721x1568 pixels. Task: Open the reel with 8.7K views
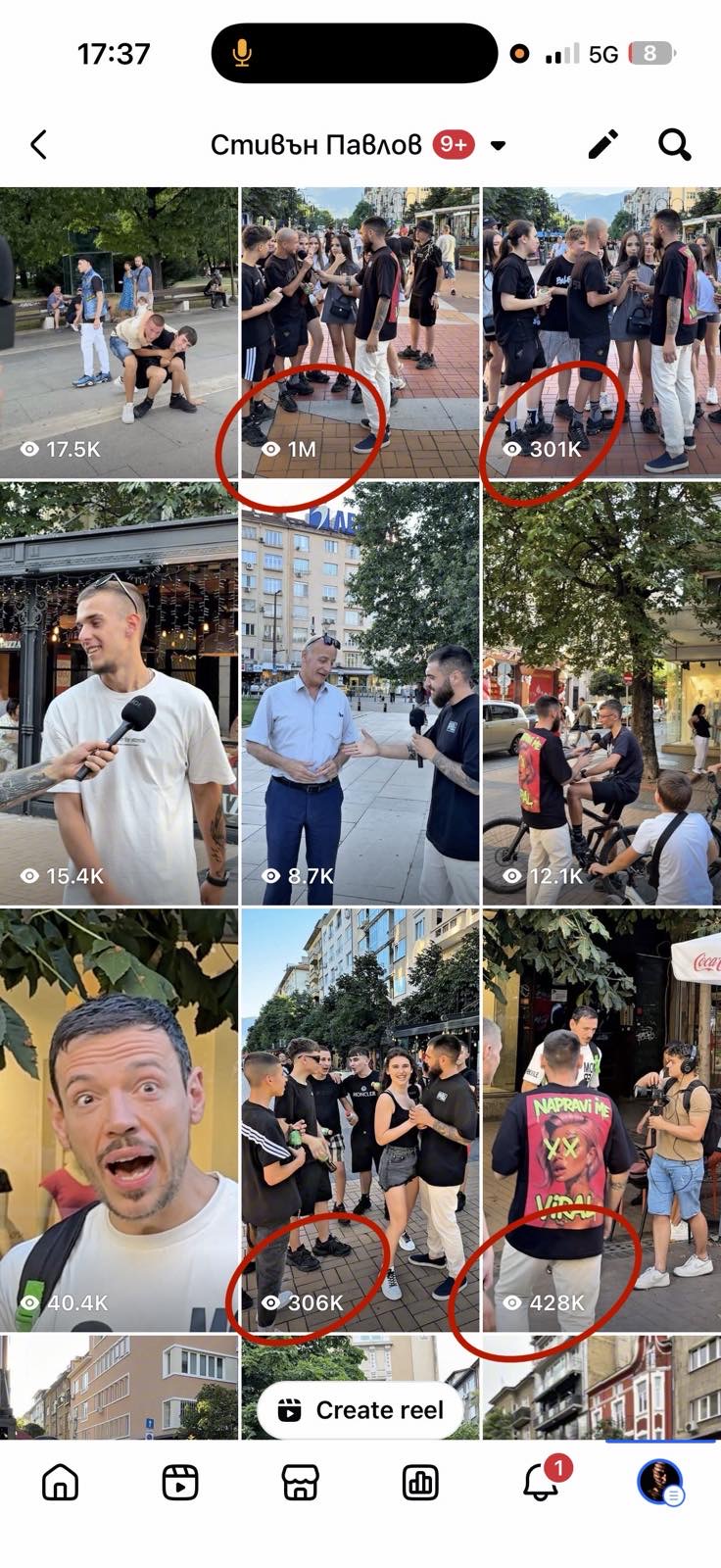[360, 693]
